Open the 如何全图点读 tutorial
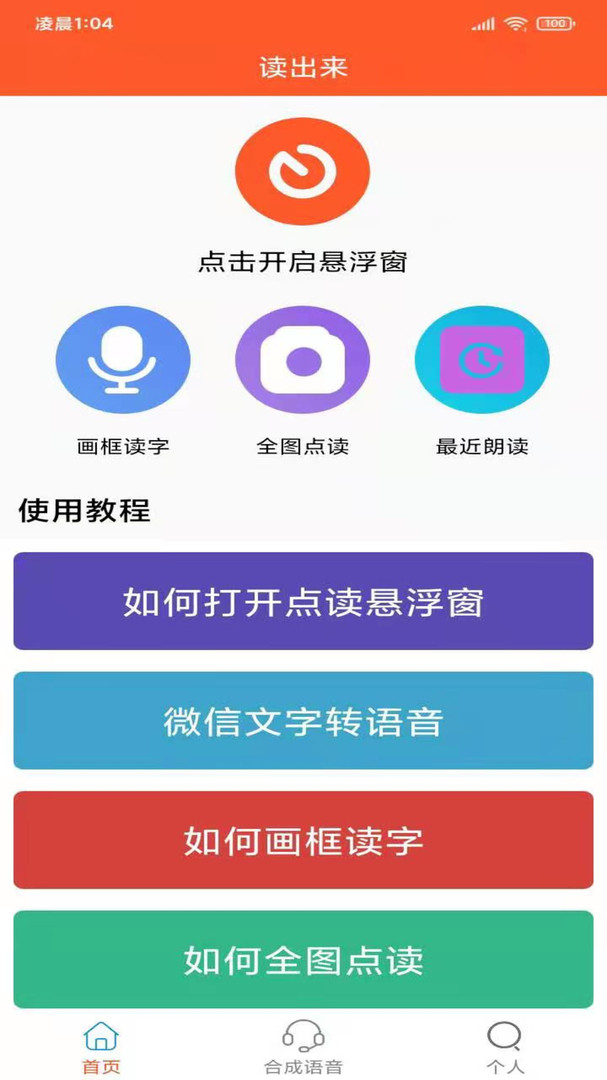The image size is (607, 1080). click(x=303, y=959)
